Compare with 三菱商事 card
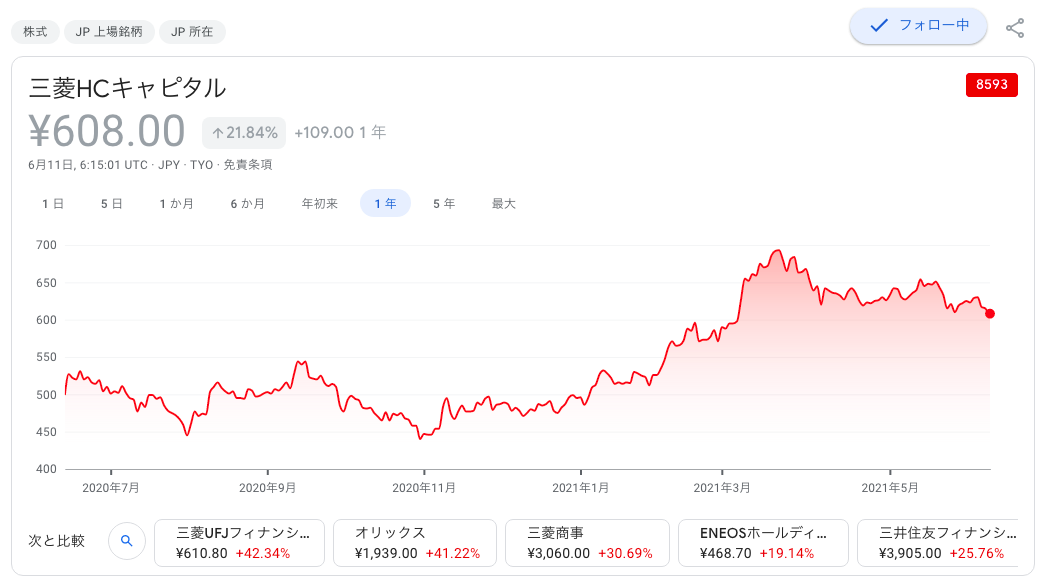 [x=587, y=543]
